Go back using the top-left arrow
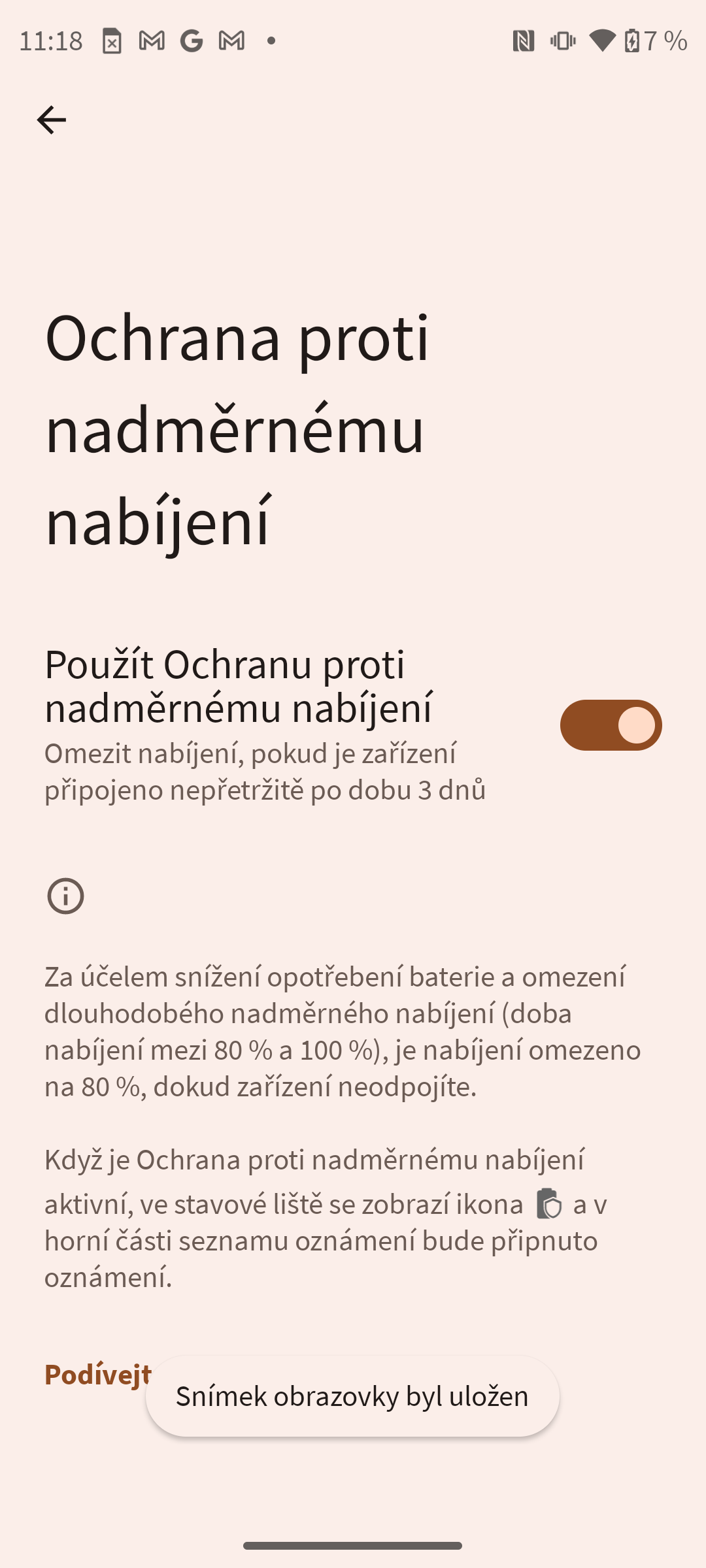The image size is (706, 1568). pyautogui.click(x=51, y=120)
